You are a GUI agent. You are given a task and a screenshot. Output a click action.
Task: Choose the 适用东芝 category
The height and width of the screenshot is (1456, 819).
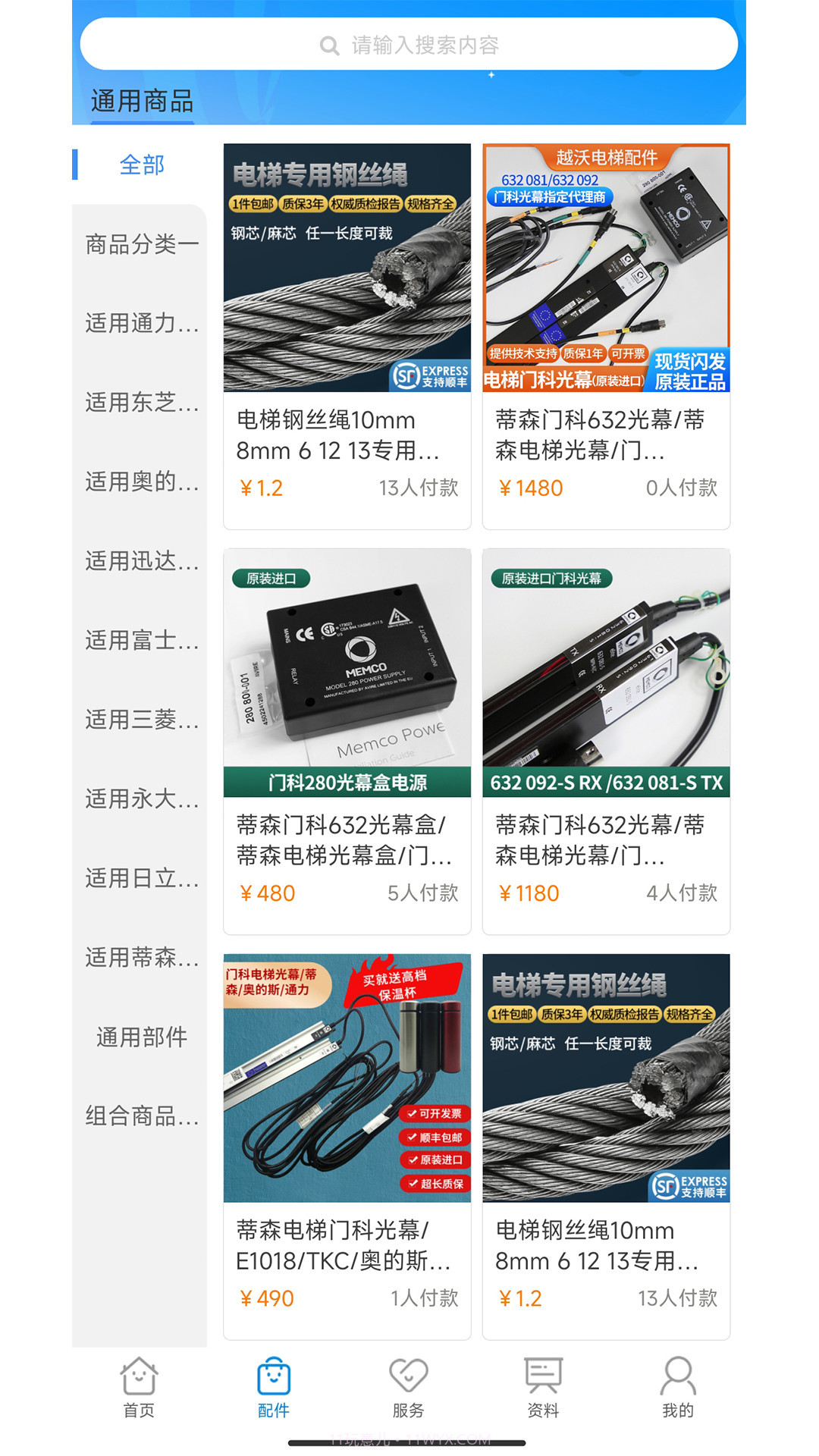click(x=140, y=405)
